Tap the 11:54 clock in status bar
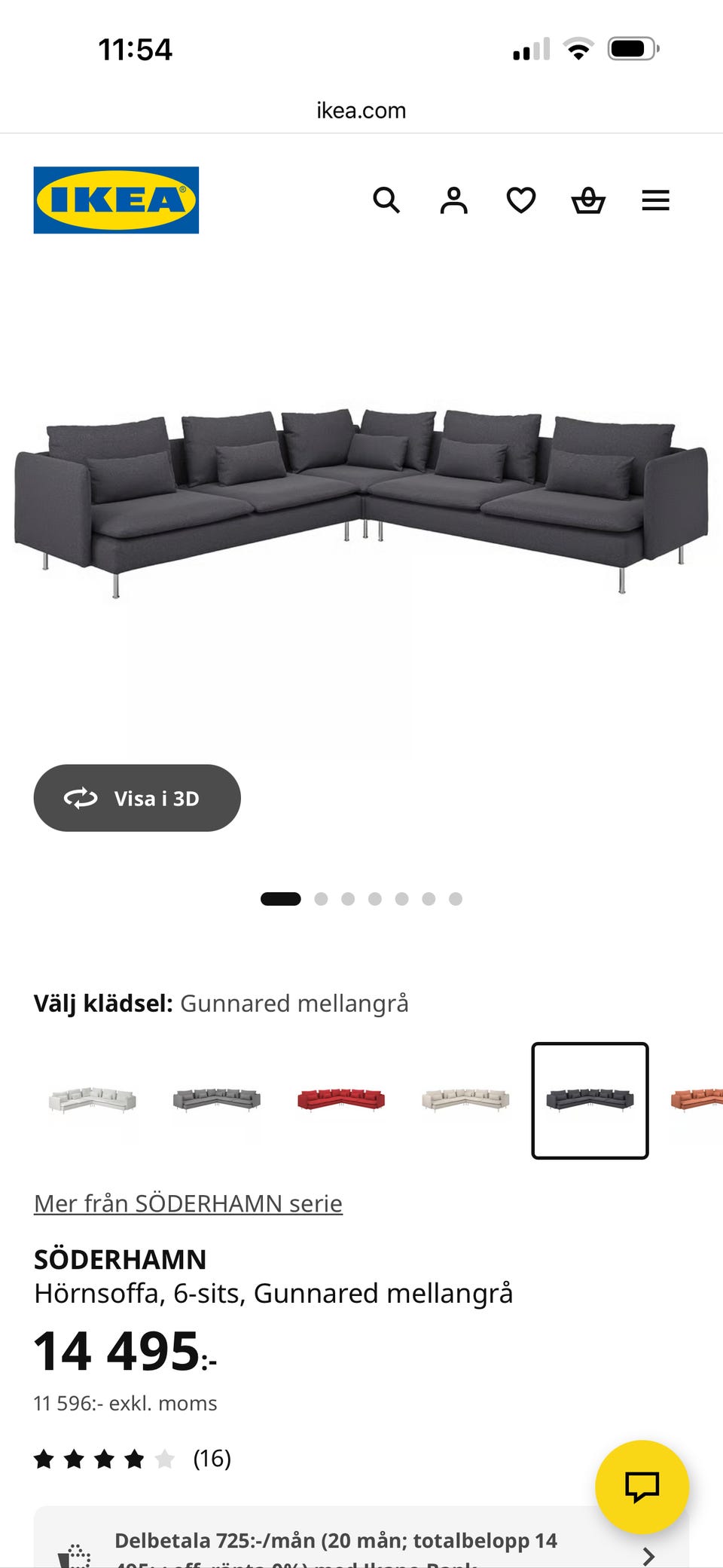 (x=136, y=48)
